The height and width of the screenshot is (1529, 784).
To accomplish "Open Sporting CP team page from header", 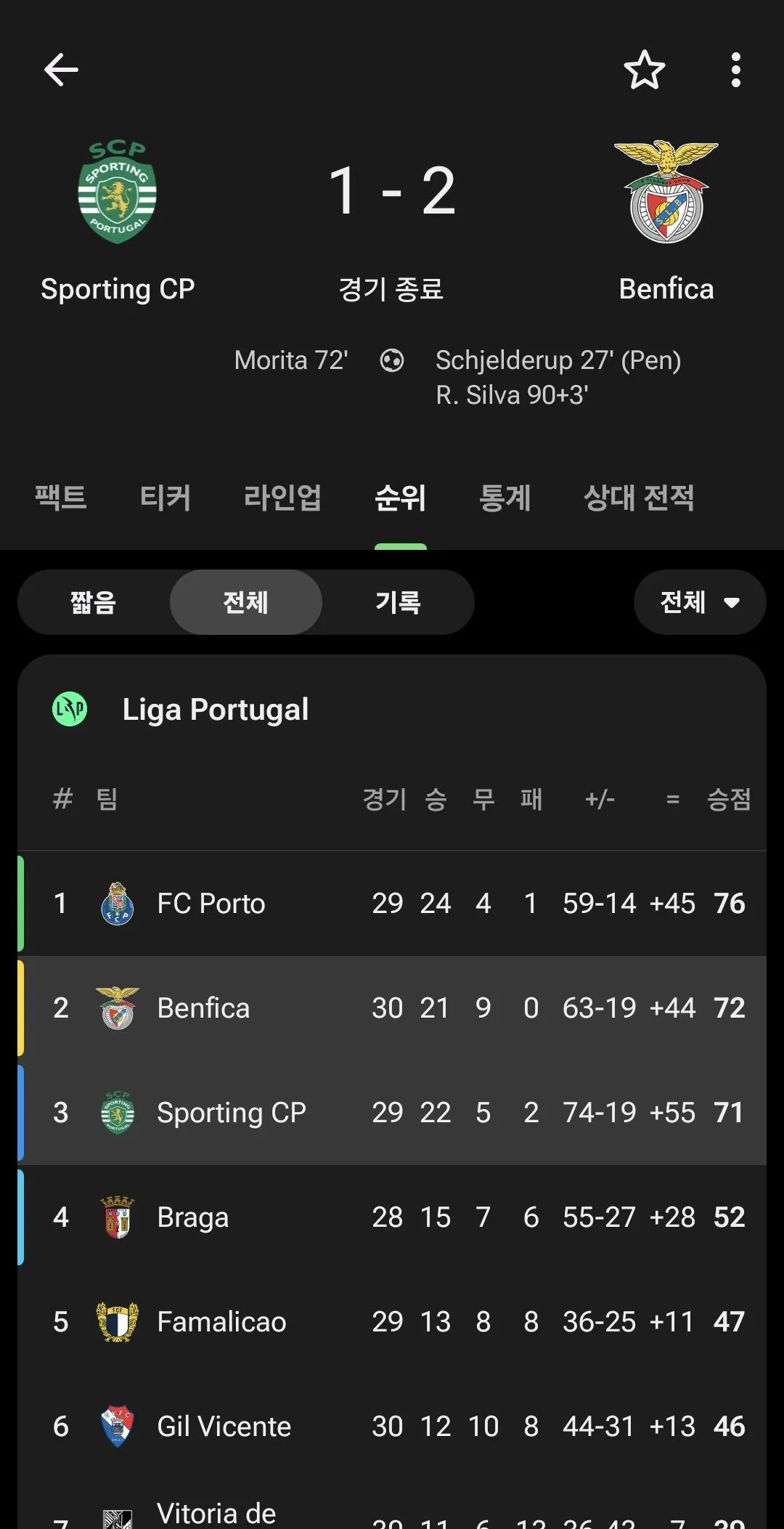I will point(118,218).
